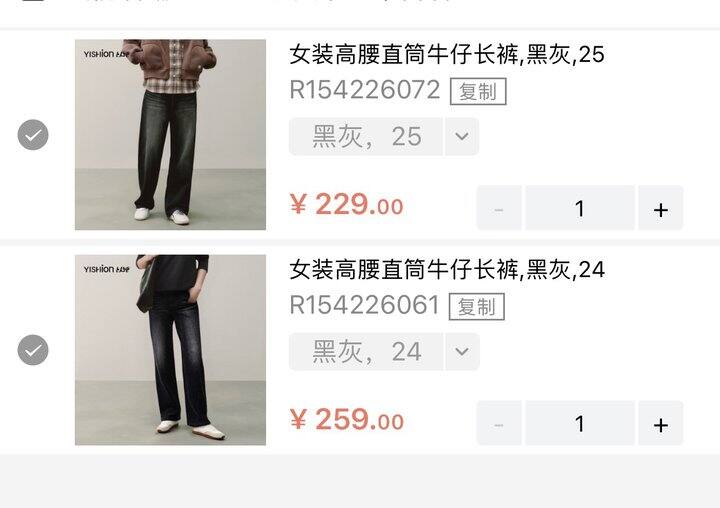Expand the 黑灰,24 variant dropdown
The height and width of the screenshot is (508, 720).
pos(461,352)
